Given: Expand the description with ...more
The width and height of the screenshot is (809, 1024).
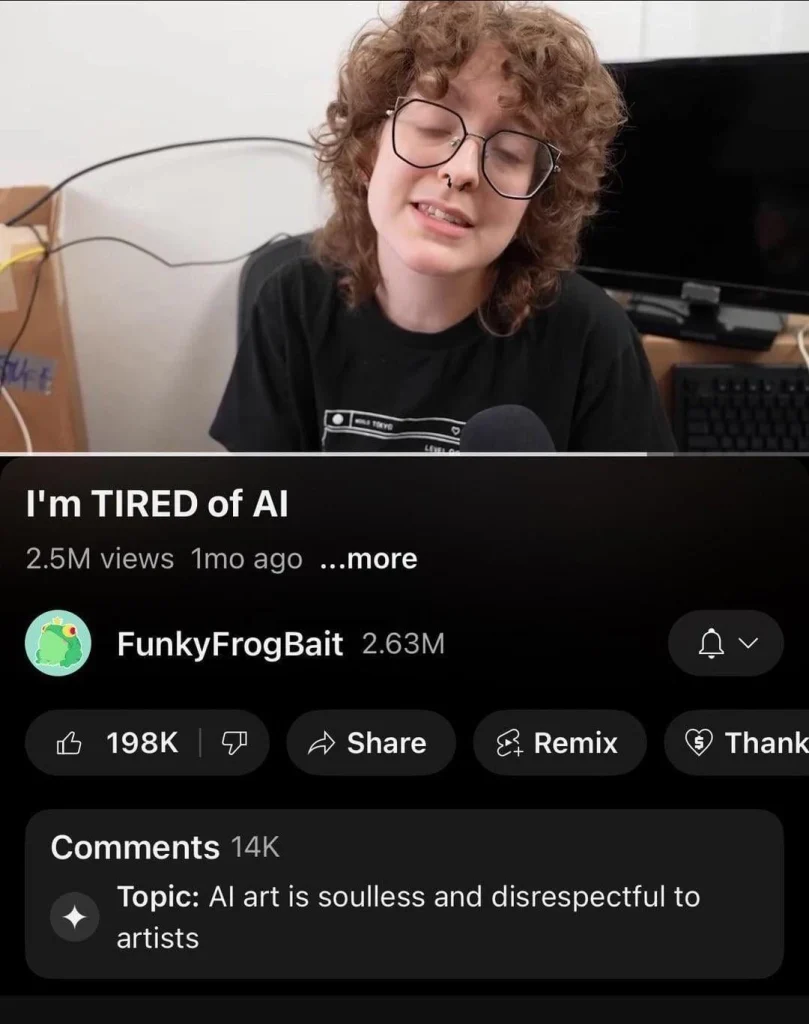Looking at the screenshot, I should click(x=368, y=559).
